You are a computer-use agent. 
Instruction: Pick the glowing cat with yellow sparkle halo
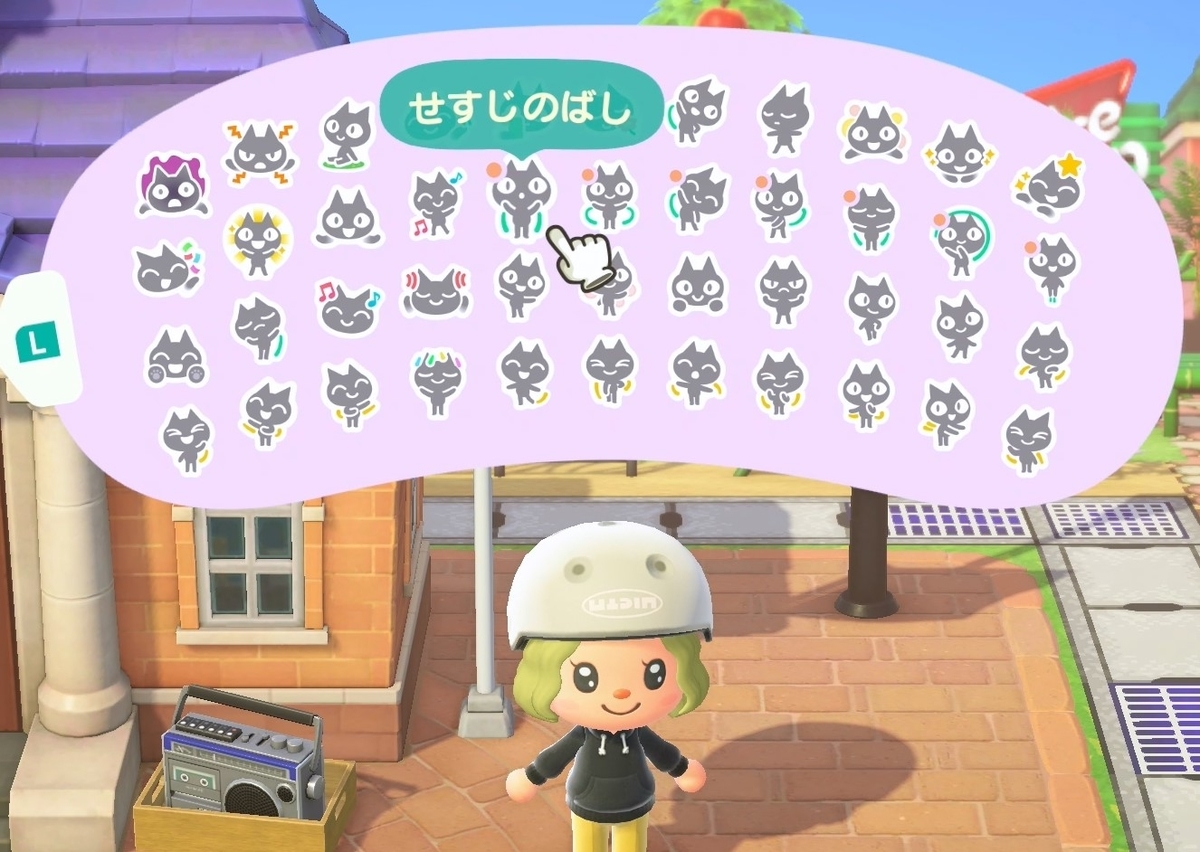(x=257, y=242)
